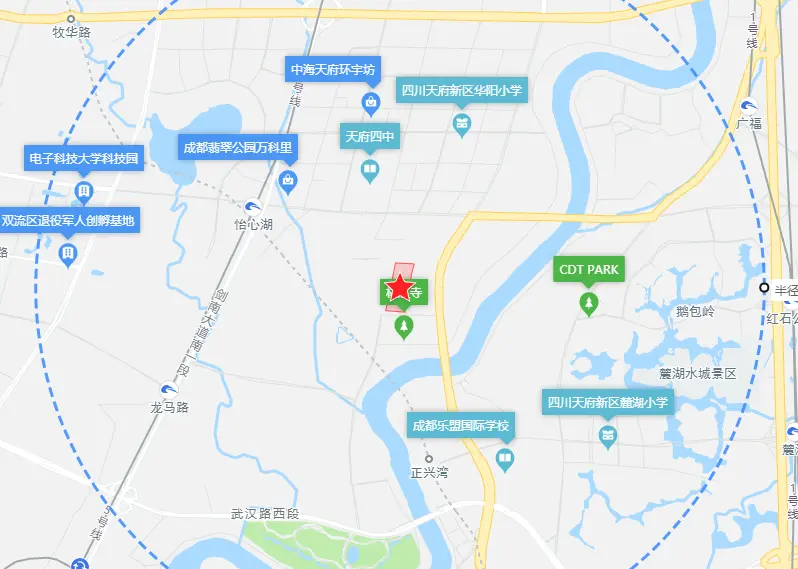
Task: Open the 中海天府环宇坊 shopping marker
Action: (x=370, y=101)
